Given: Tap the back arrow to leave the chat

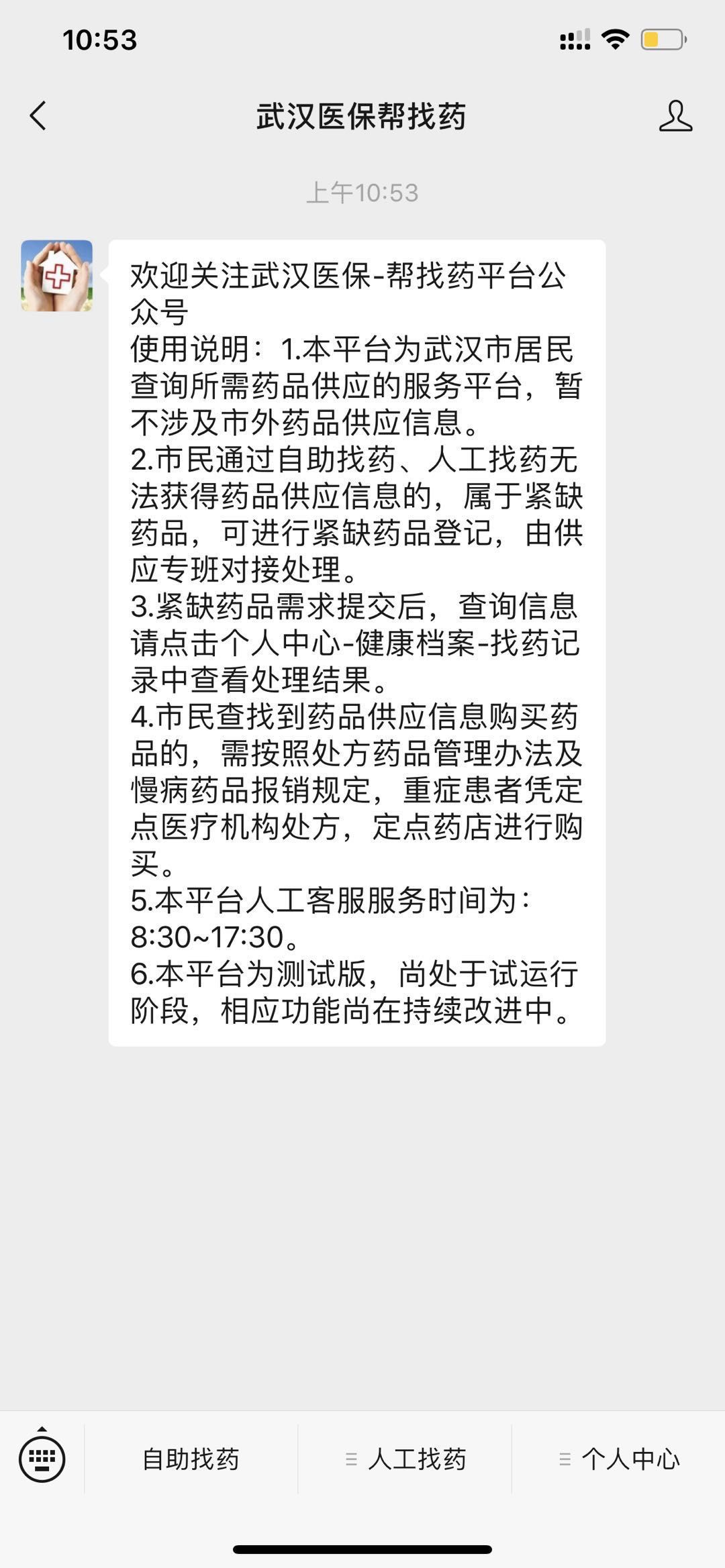Looking at the screenshot, I should [38, 115].
